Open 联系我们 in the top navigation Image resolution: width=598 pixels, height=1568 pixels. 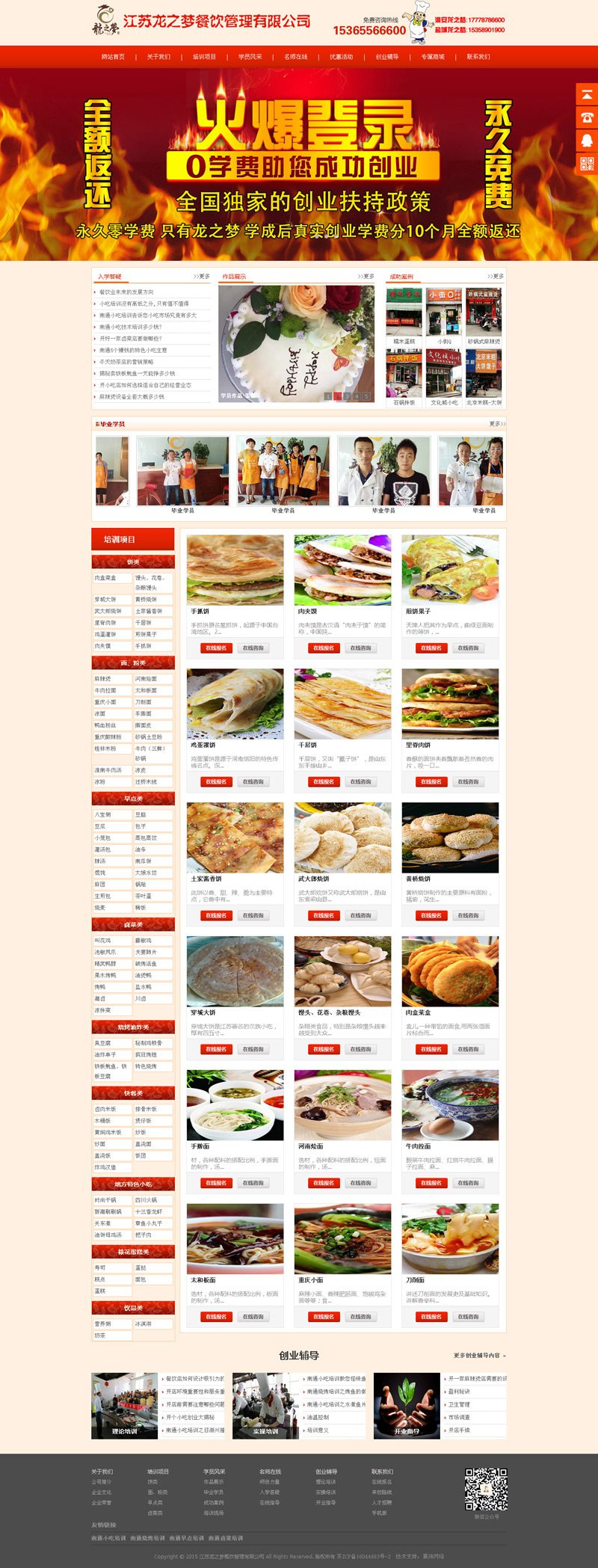478,57
